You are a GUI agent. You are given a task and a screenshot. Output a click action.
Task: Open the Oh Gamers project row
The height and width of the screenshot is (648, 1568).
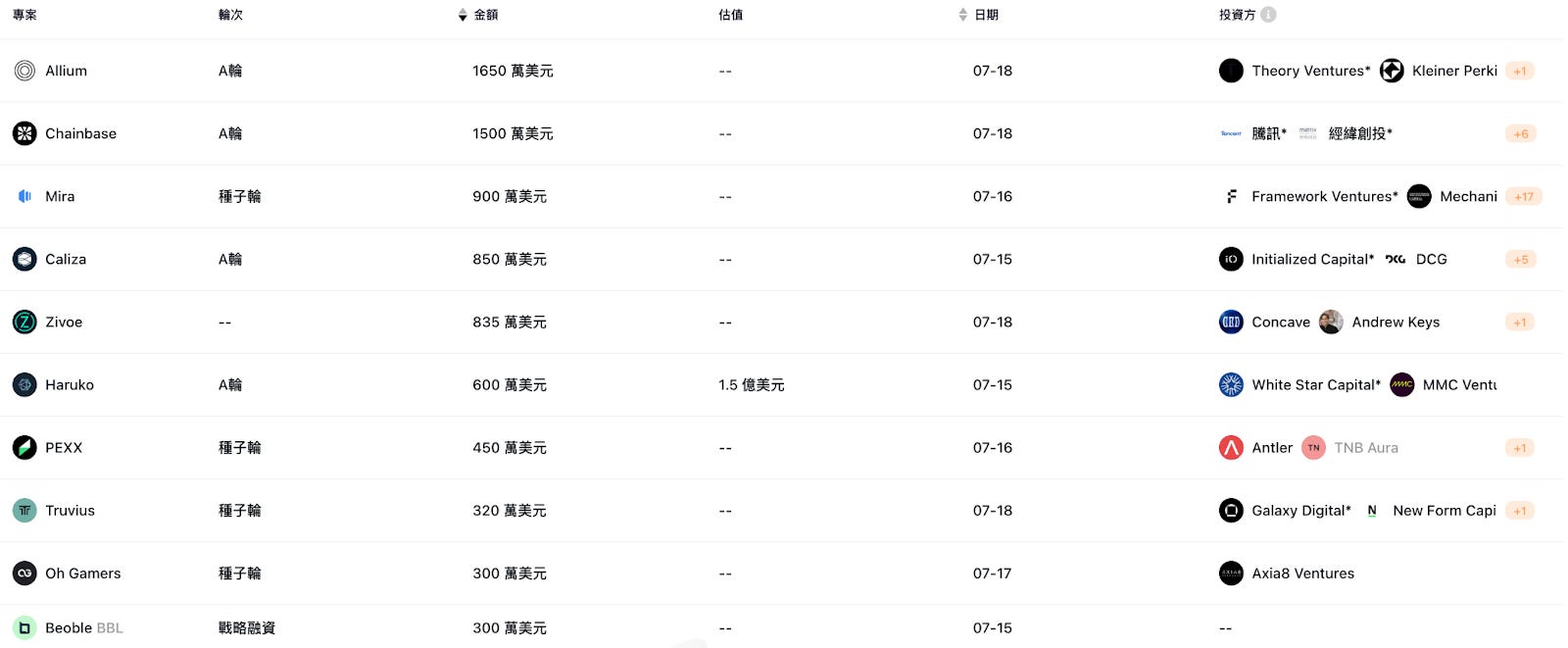[x=782, y=573]
